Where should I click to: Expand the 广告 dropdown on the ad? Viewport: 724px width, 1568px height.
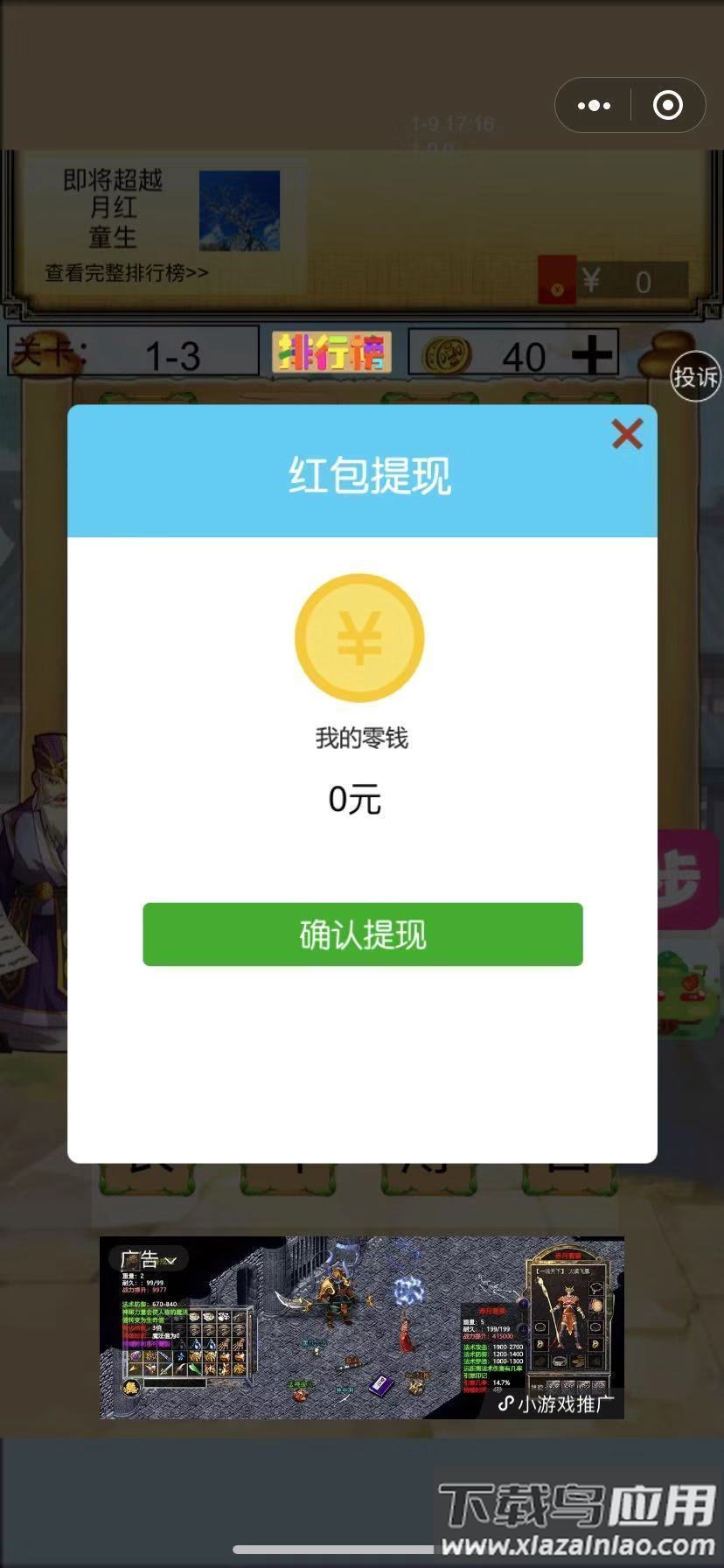tap(149, 1260)
